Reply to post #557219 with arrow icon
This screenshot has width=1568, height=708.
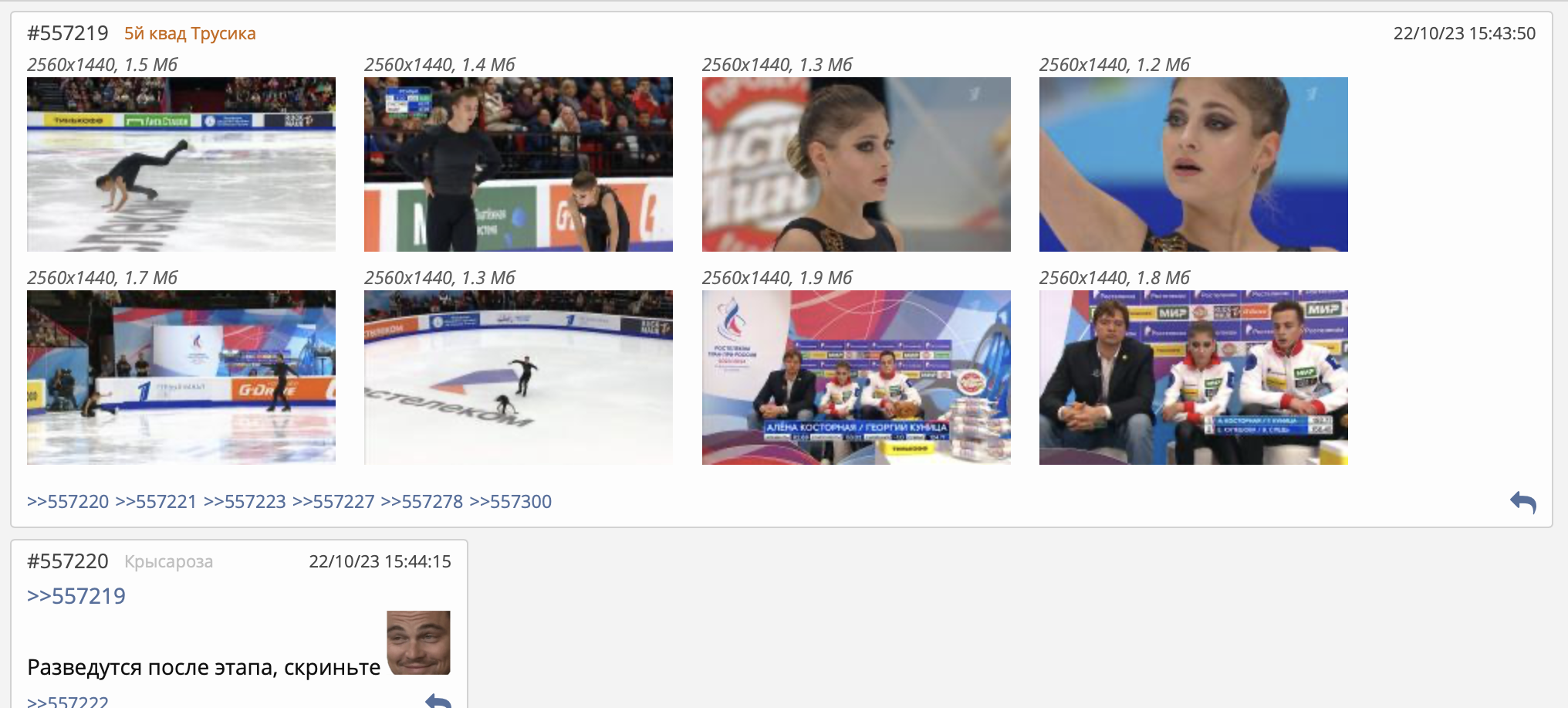[1522, 503]
